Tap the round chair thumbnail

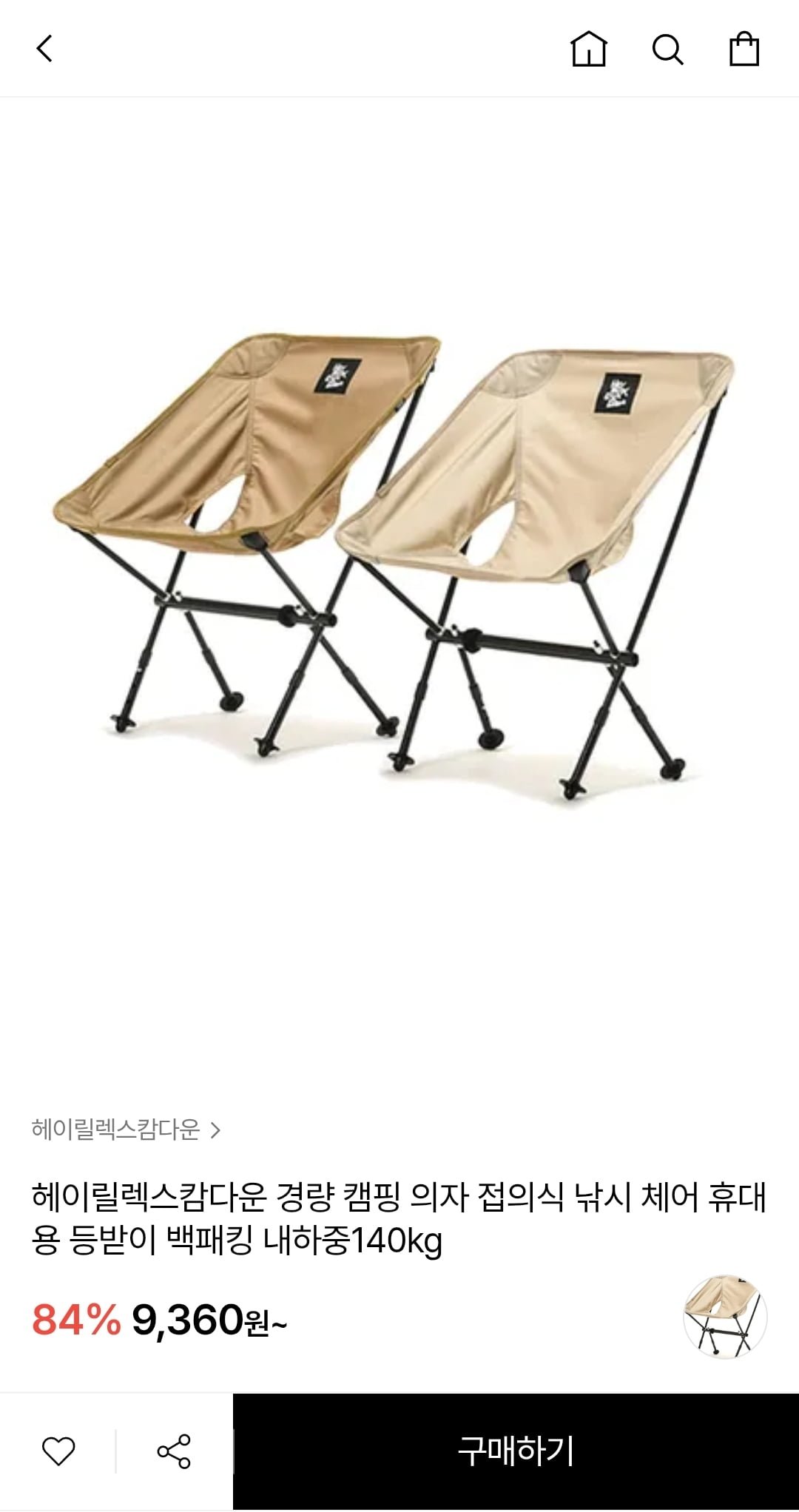tap(725, 1317)
